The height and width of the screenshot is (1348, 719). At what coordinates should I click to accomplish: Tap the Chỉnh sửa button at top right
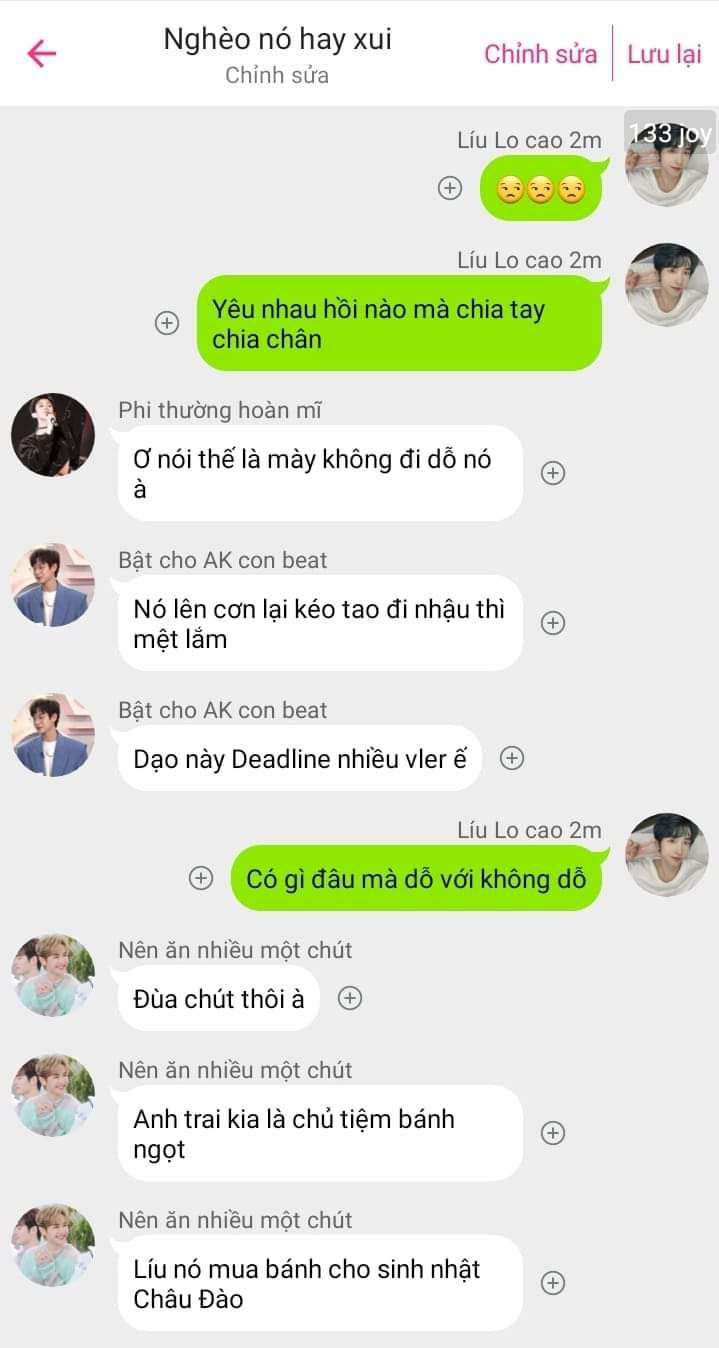540,54
